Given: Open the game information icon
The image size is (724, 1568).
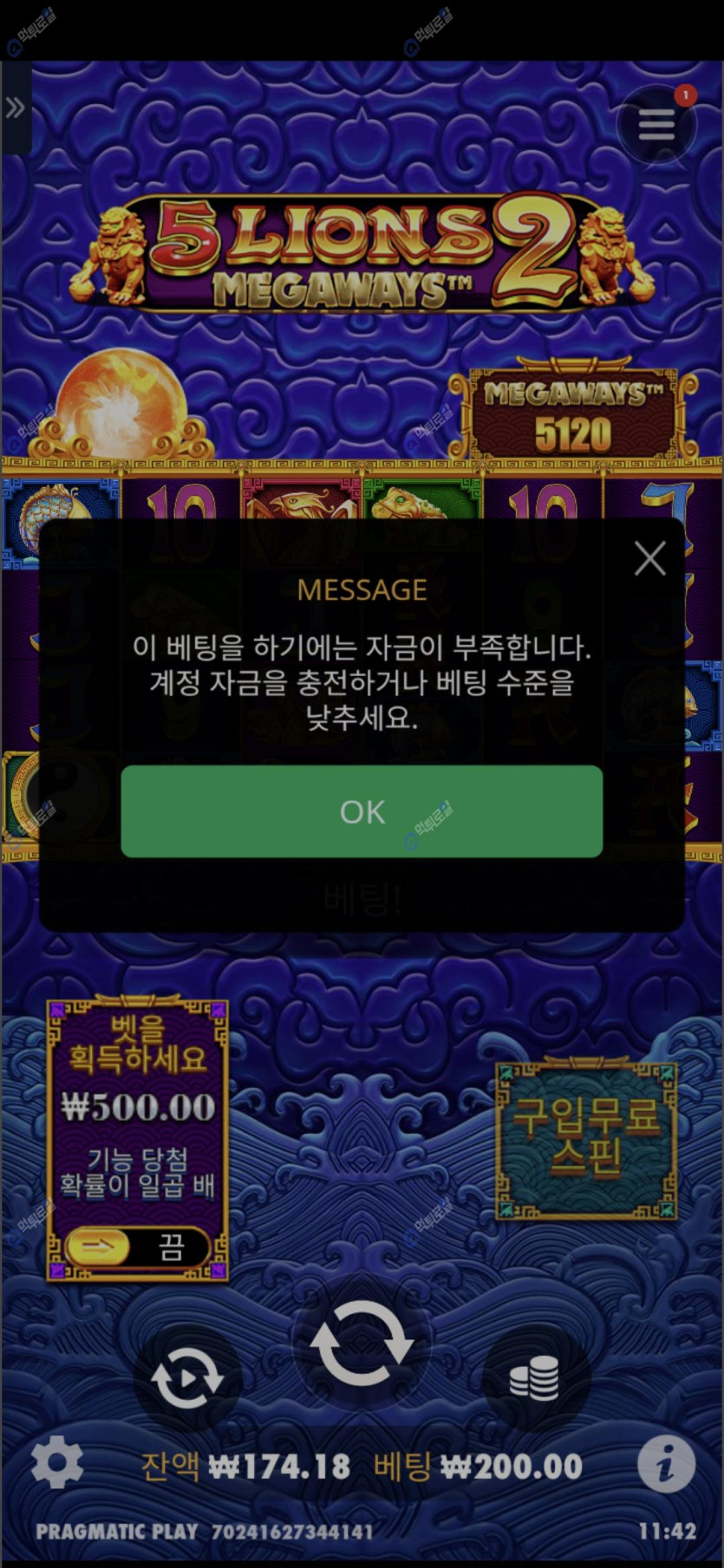Looking at the screenshot, I should coord(666,1464).
